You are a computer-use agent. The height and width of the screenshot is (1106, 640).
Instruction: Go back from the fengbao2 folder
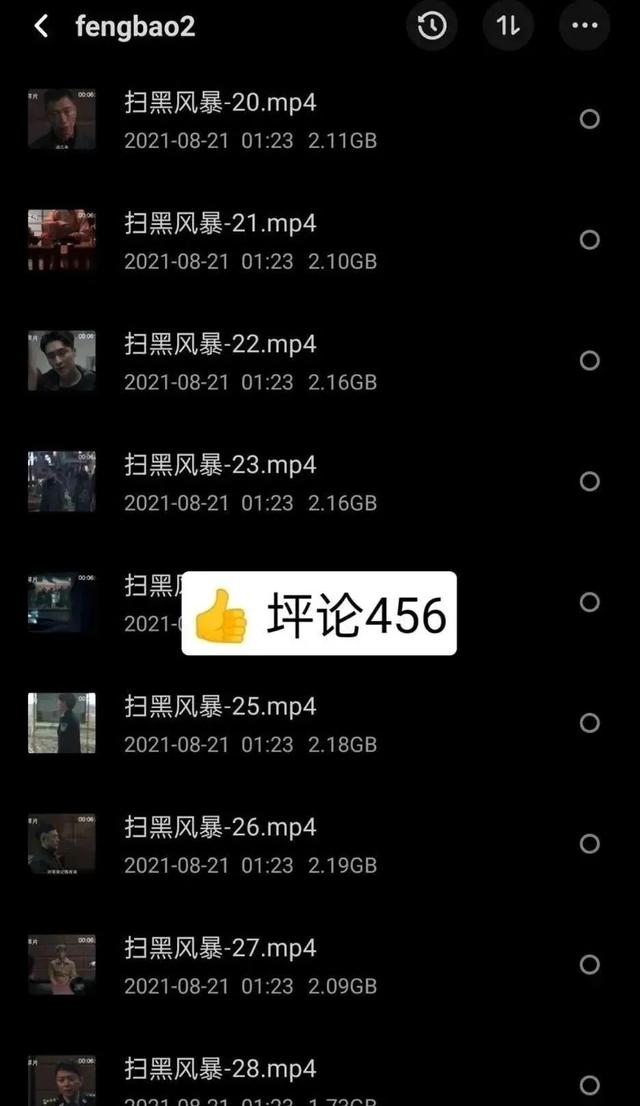coord(41,26)
